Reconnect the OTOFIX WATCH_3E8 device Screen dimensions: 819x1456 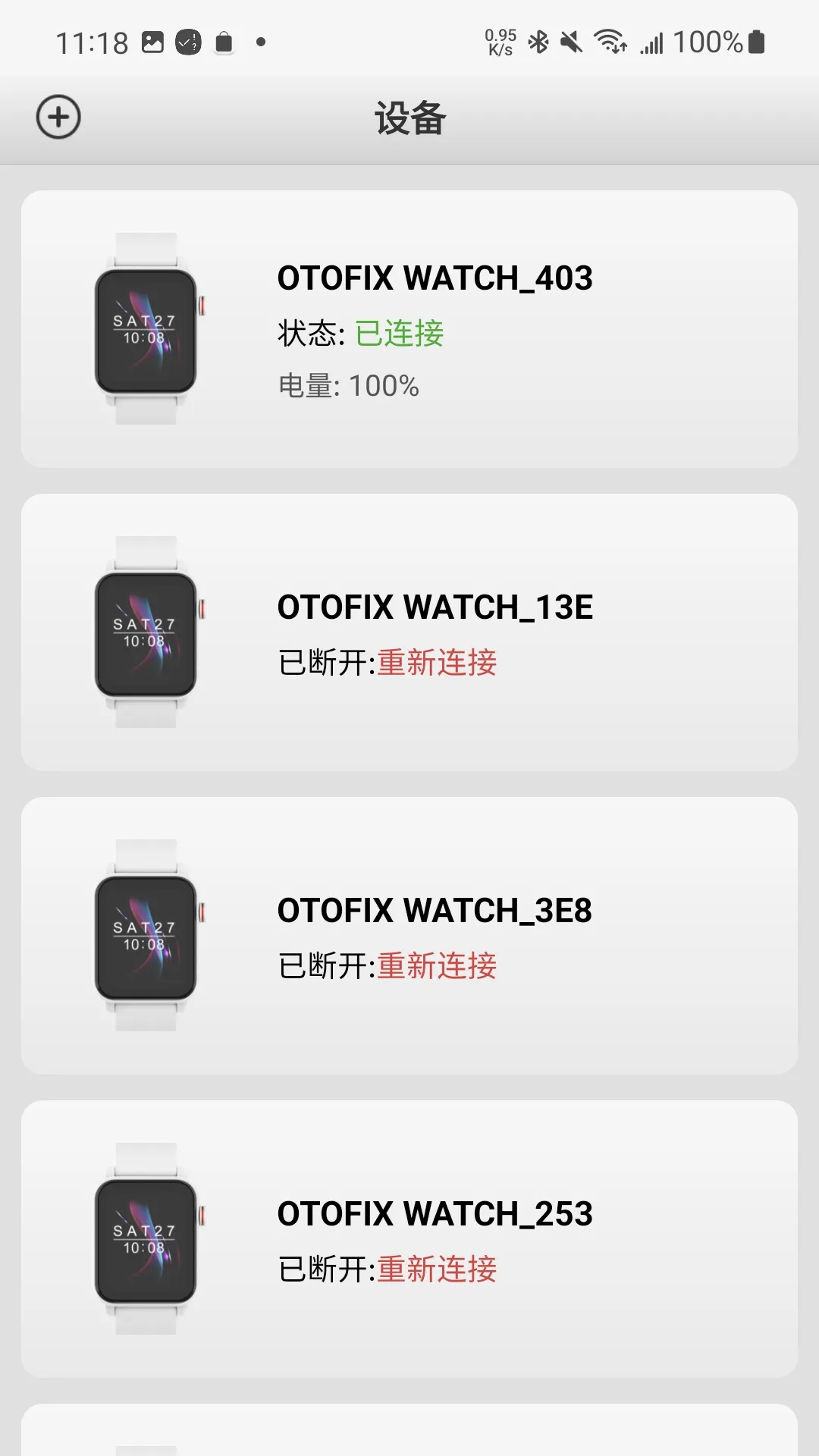[438, 965]
